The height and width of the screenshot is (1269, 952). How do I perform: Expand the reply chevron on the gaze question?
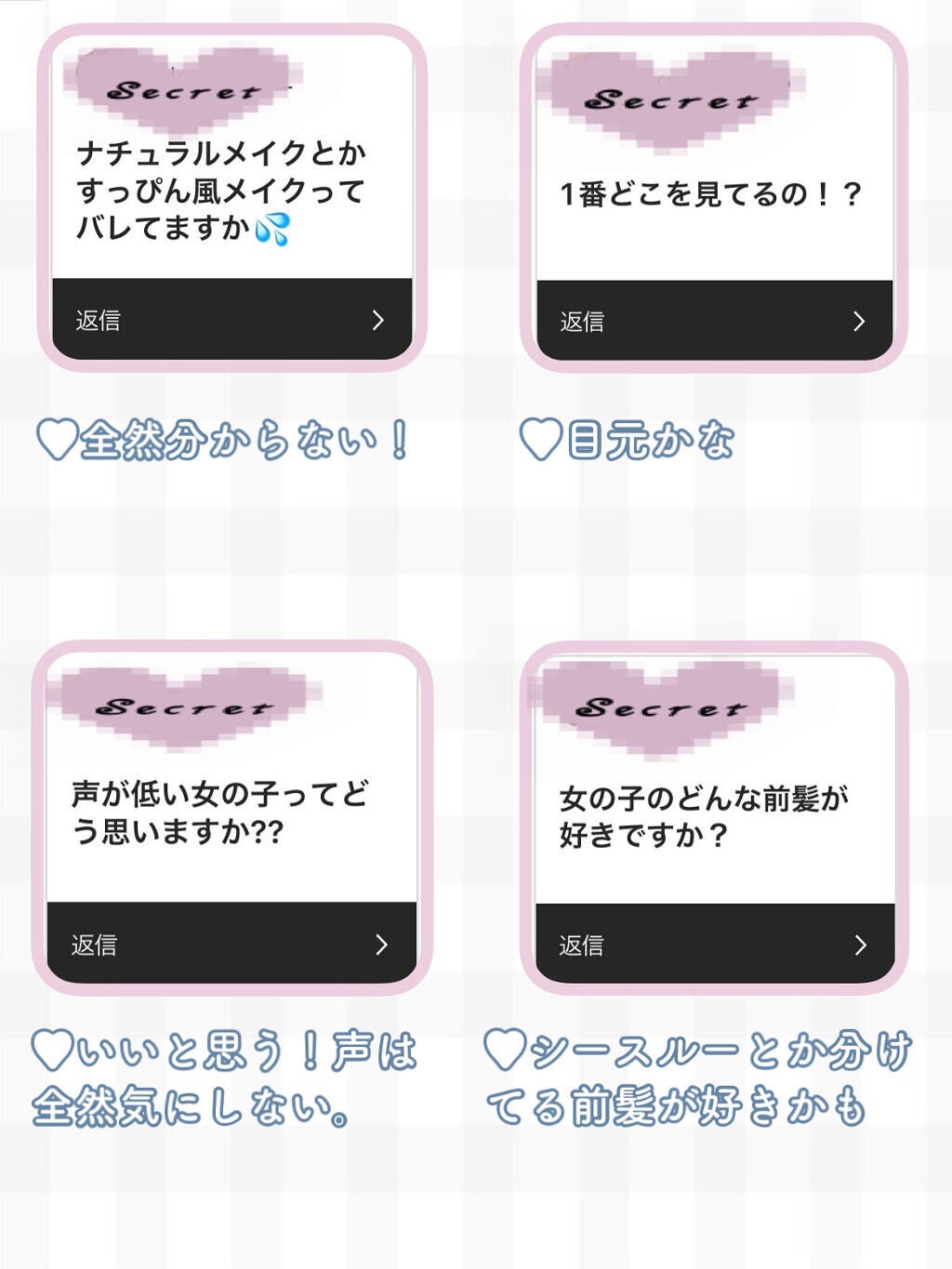(860, 323)
